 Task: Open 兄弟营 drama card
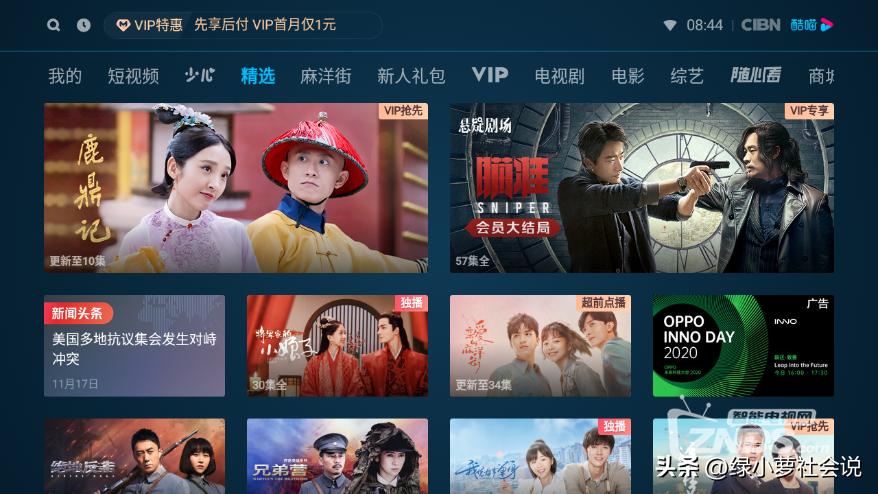click(x=337, y=455)
